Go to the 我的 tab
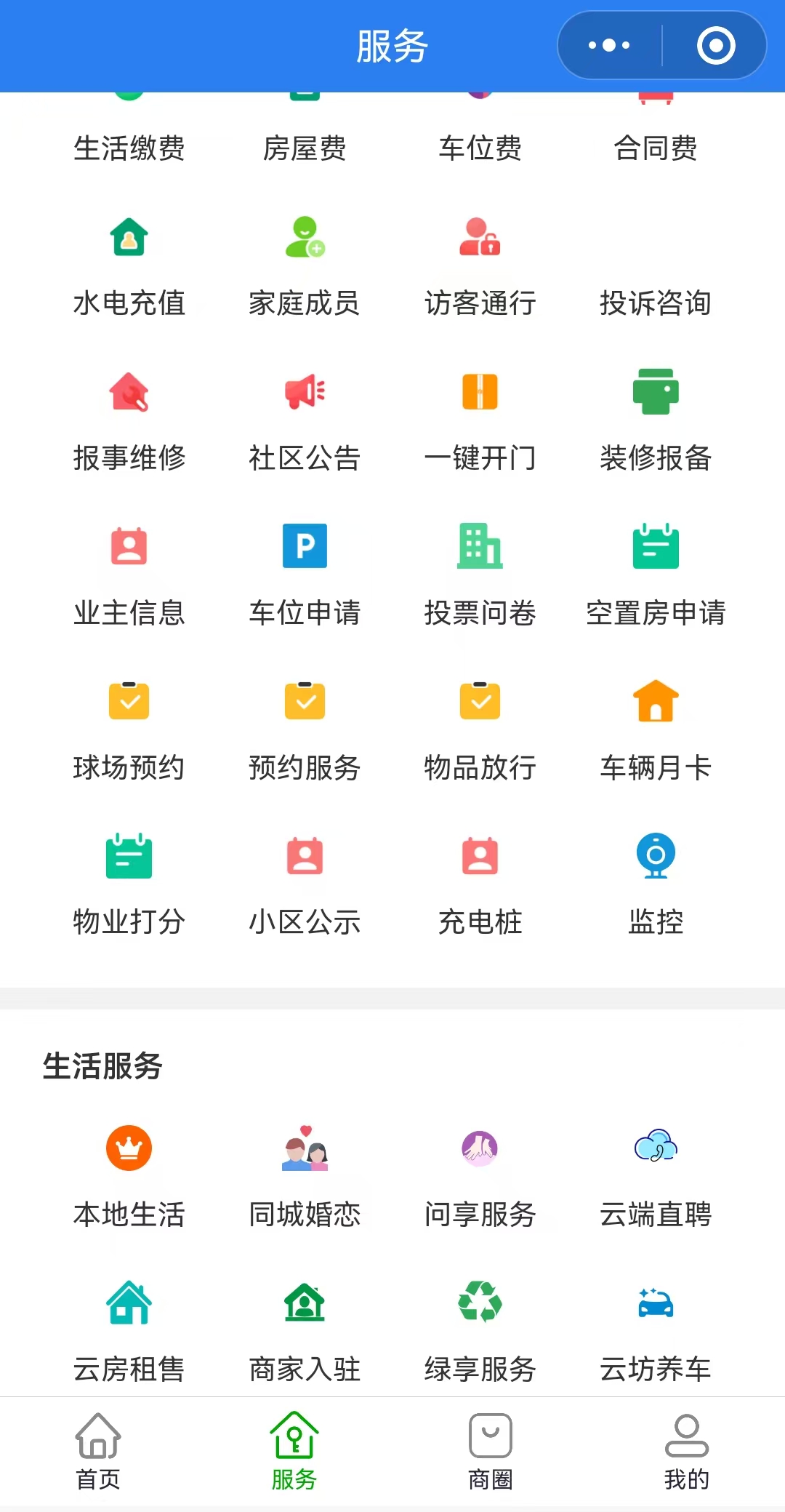Image resolution: width=785 pixels, height=1512 pixels. [687, 1451]
